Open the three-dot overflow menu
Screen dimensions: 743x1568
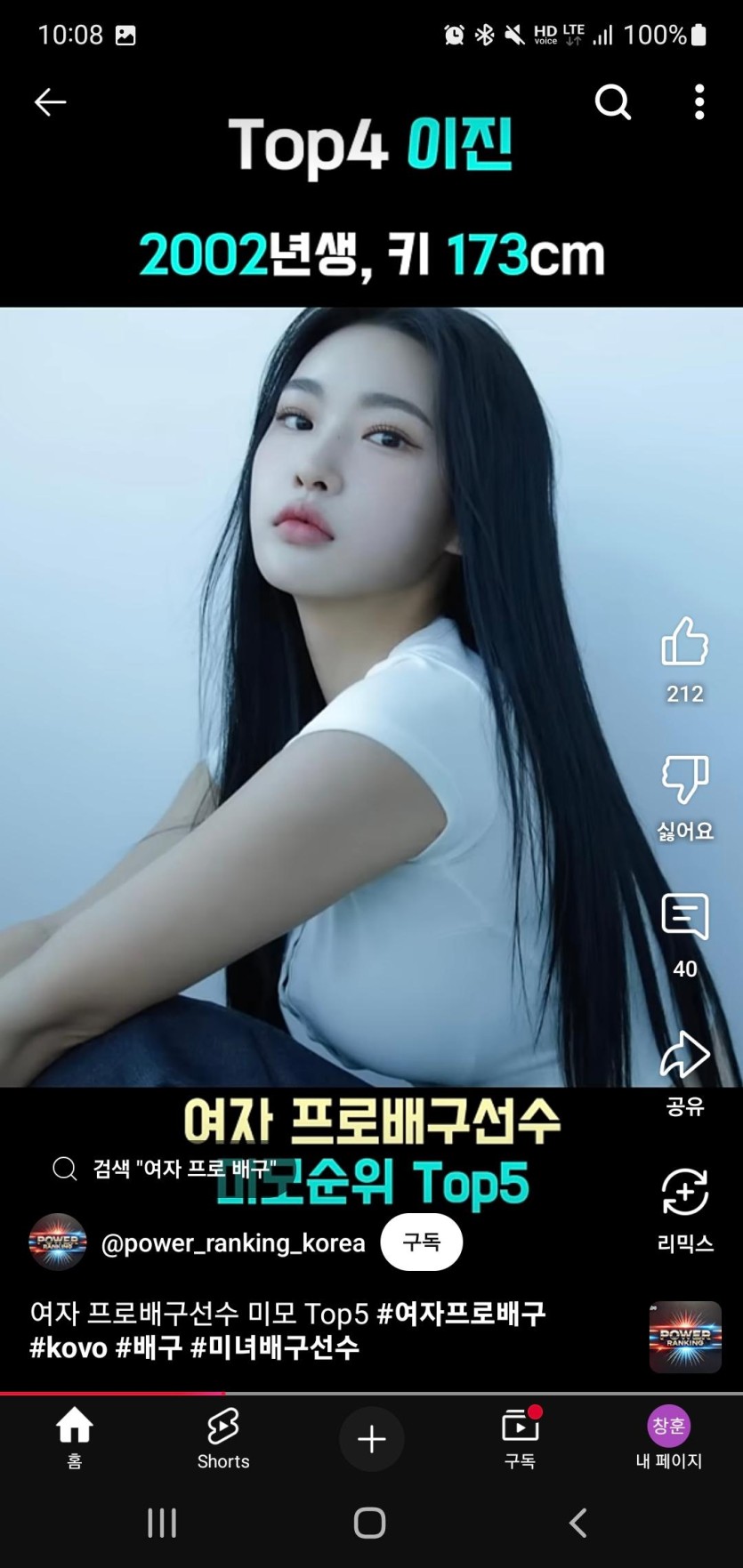click(x=699, y=102)
